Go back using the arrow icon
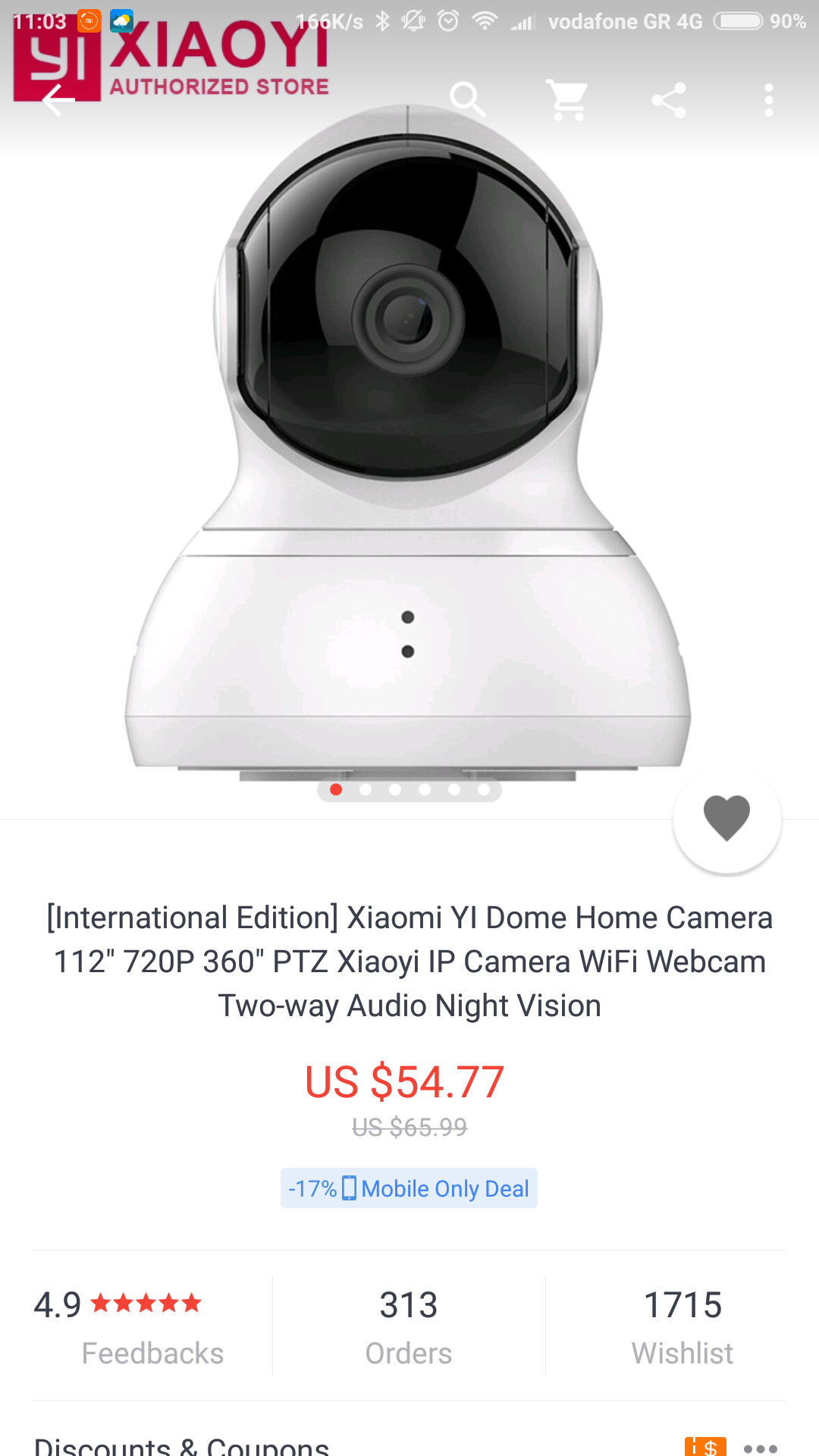The width and height of the screenshot is (819, 1456). click(58, 100)
